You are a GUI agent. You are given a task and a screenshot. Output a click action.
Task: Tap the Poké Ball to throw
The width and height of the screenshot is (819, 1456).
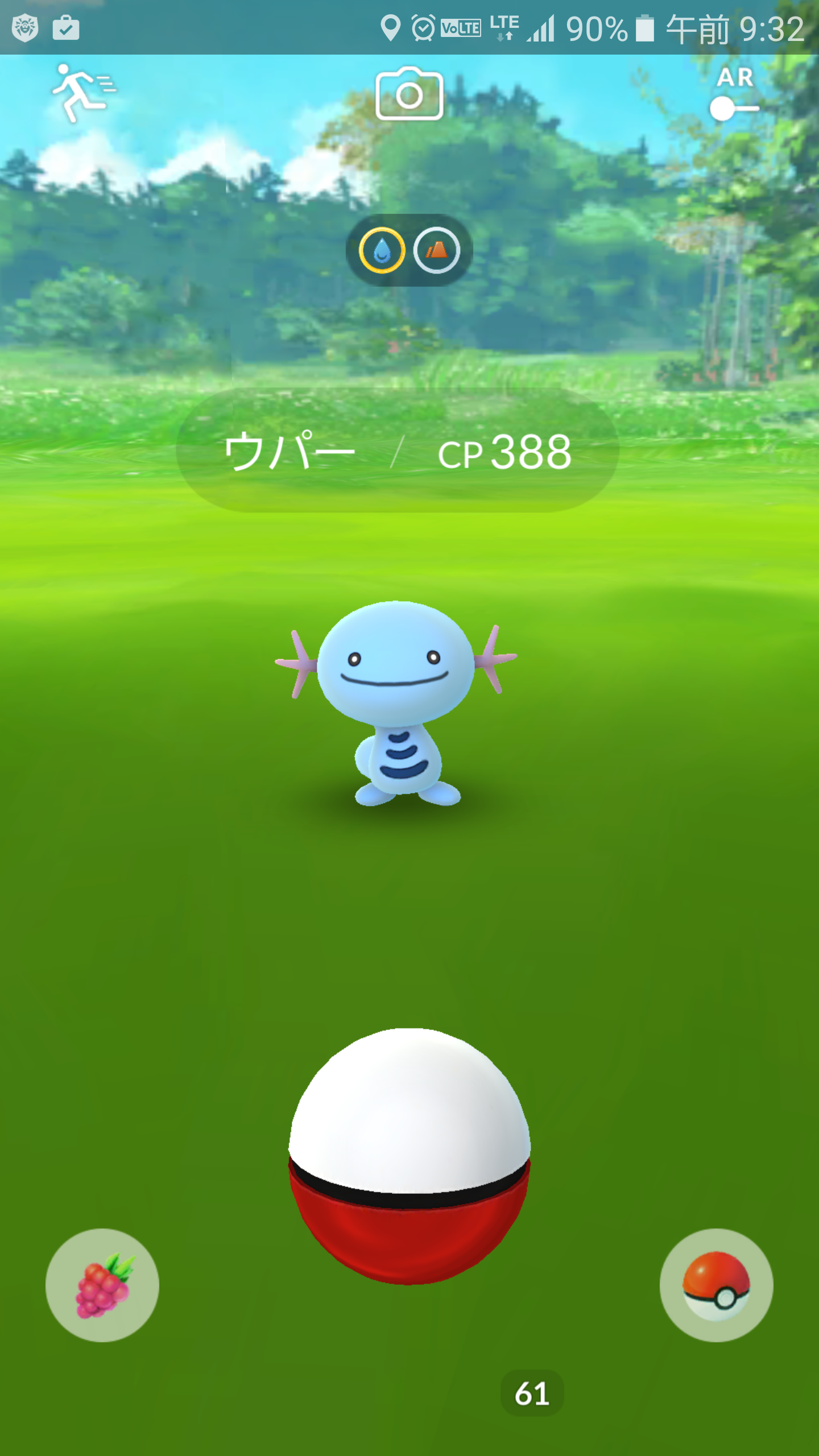click(409, 1156)
